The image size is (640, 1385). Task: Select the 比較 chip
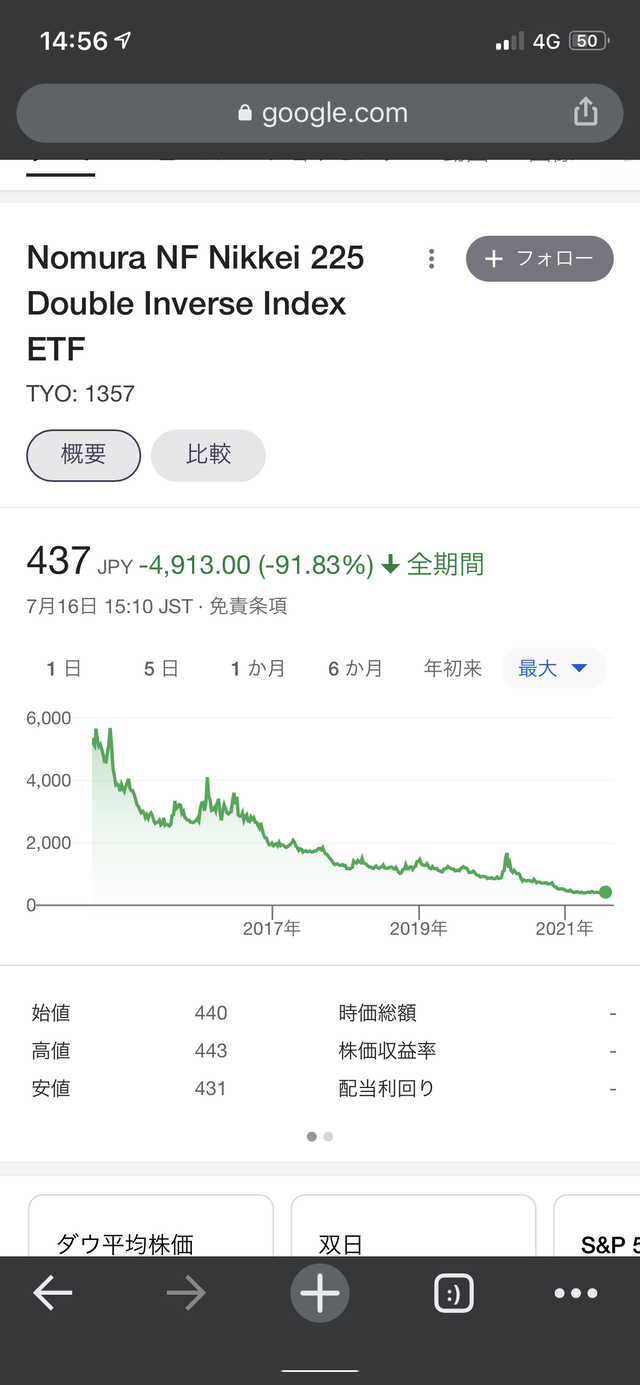pyautogui.click(x=208, y=455)
